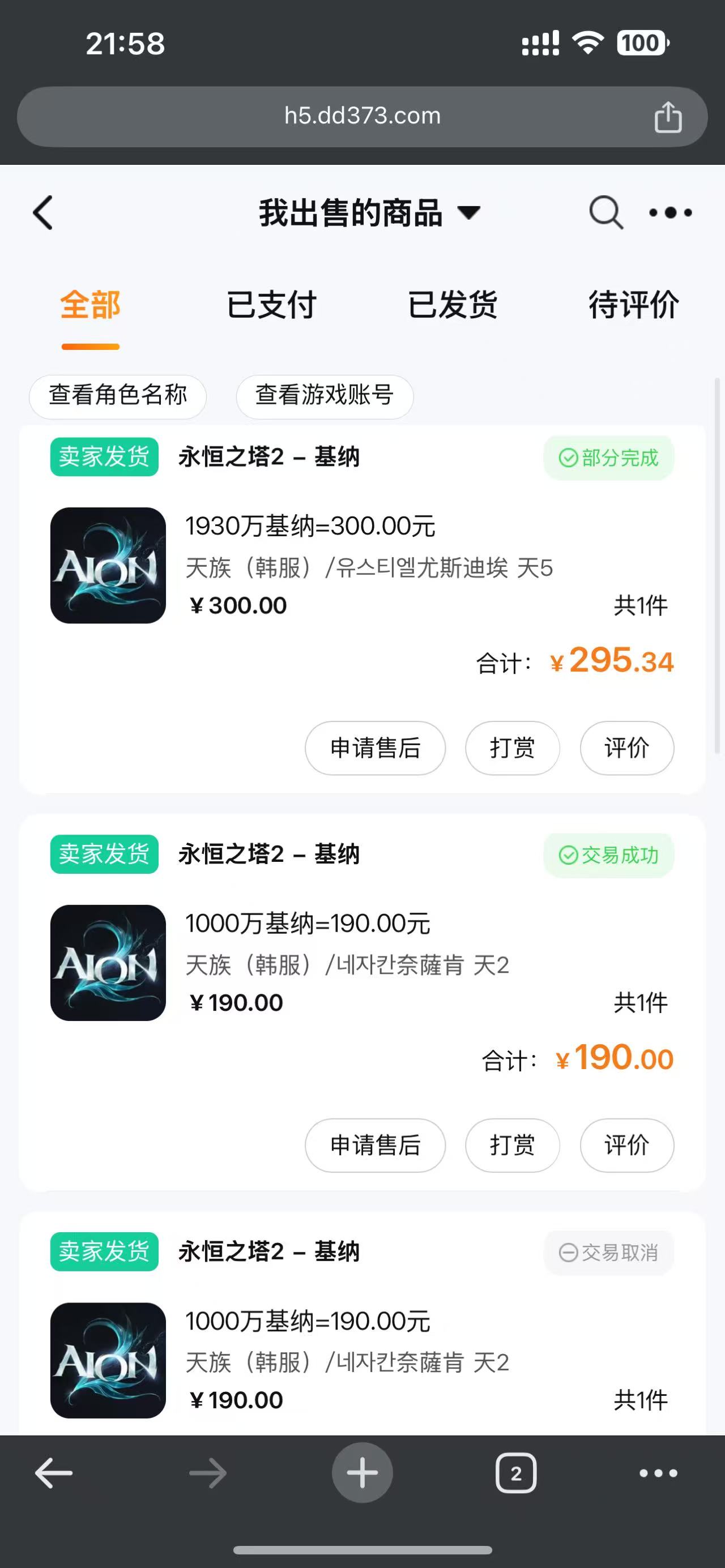The image size is (725, 1568).
Task: Tap the 查看游戏账号 chip
Action: 325,396
